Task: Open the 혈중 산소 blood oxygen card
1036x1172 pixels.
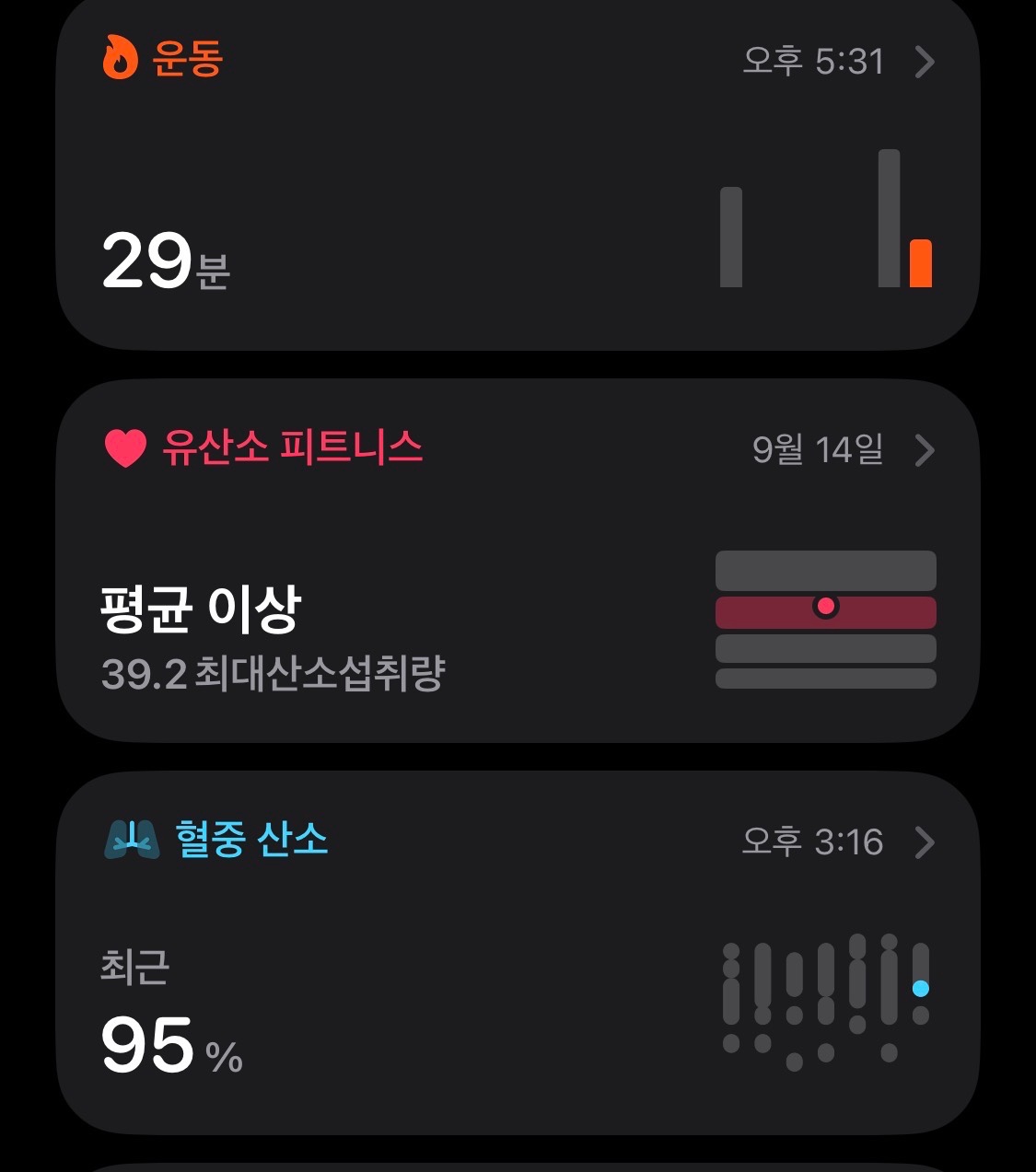Action: pyautogui.click(x=518, y=953)
